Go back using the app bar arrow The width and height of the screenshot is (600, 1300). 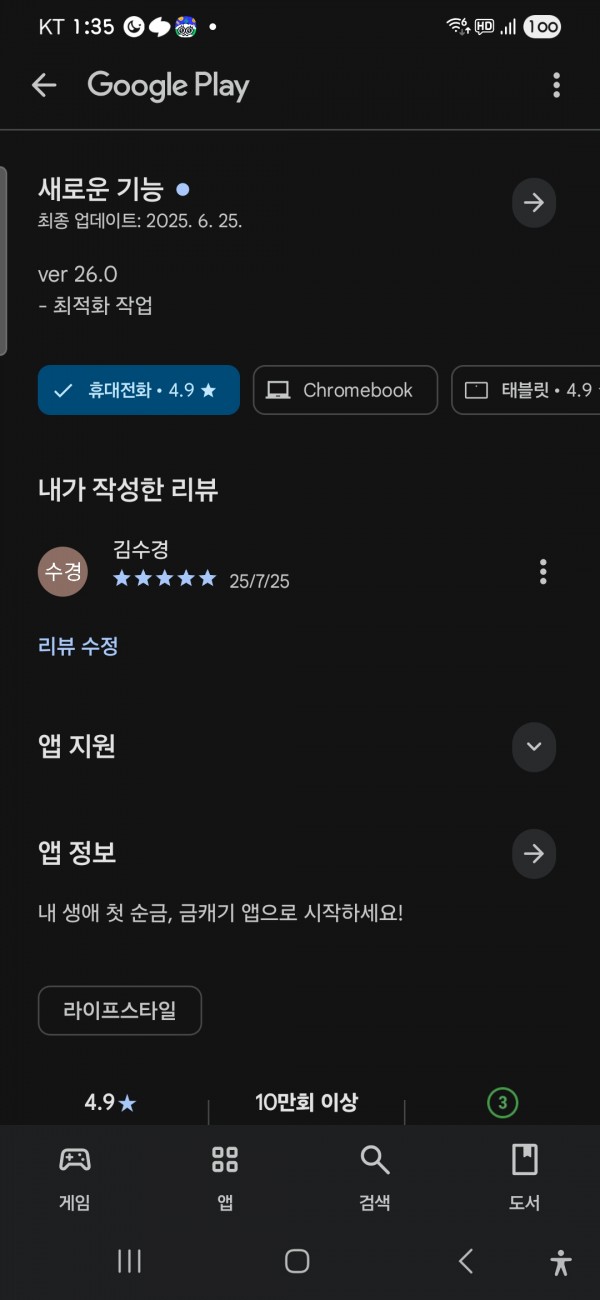tap(44, 86)
